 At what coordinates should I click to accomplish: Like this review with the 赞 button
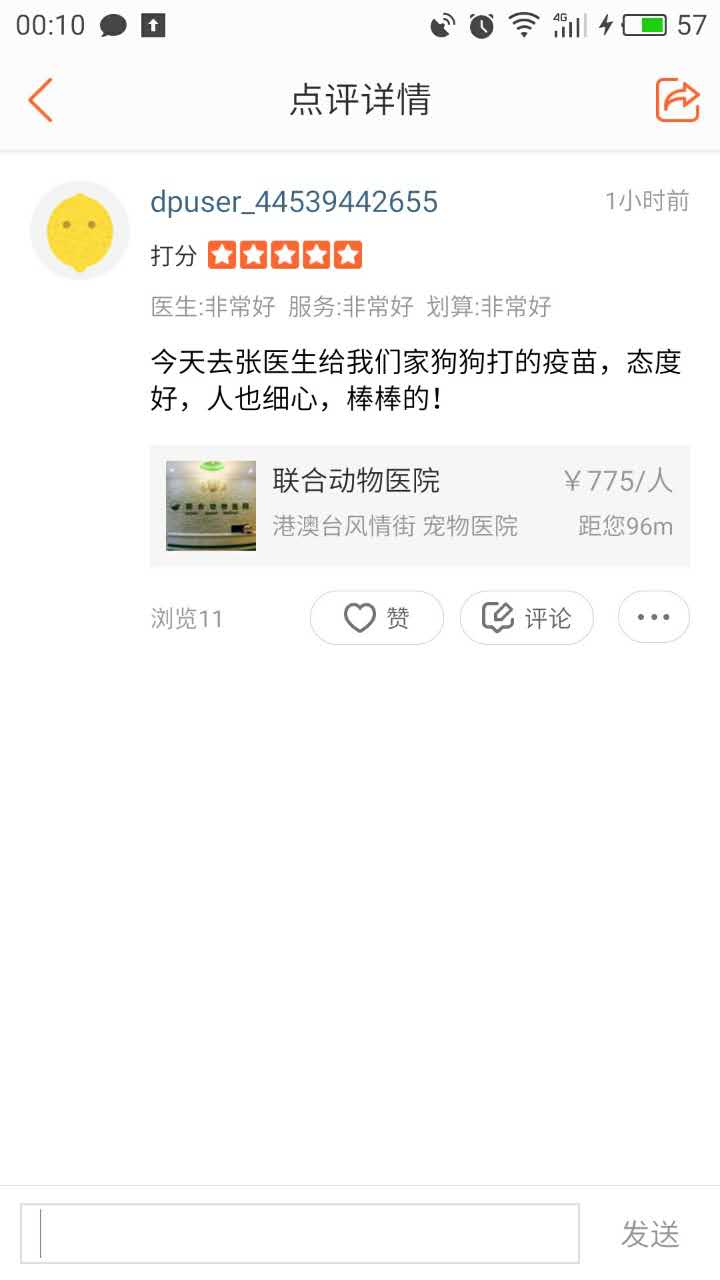[377, 618]
